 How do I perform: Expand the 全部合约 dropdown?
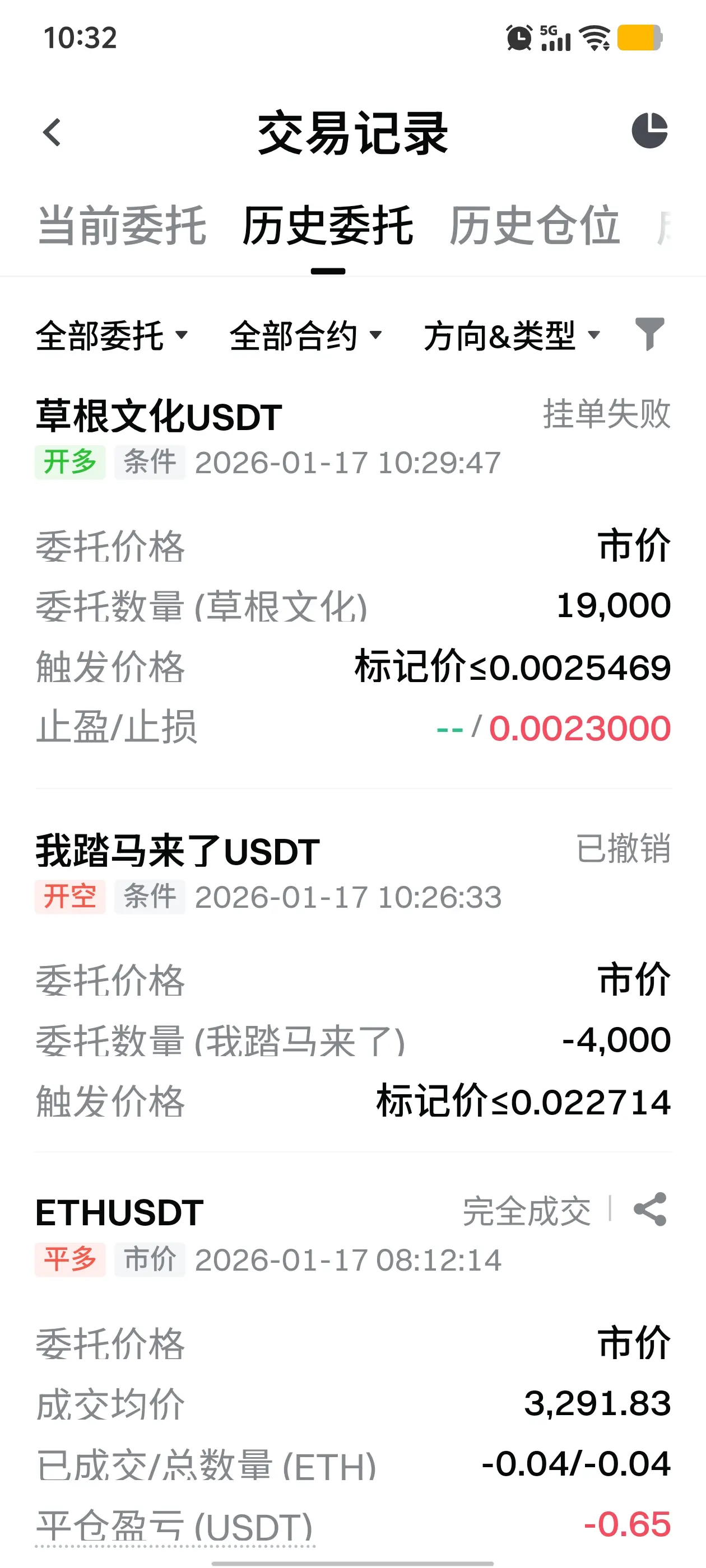click(306, 335)
